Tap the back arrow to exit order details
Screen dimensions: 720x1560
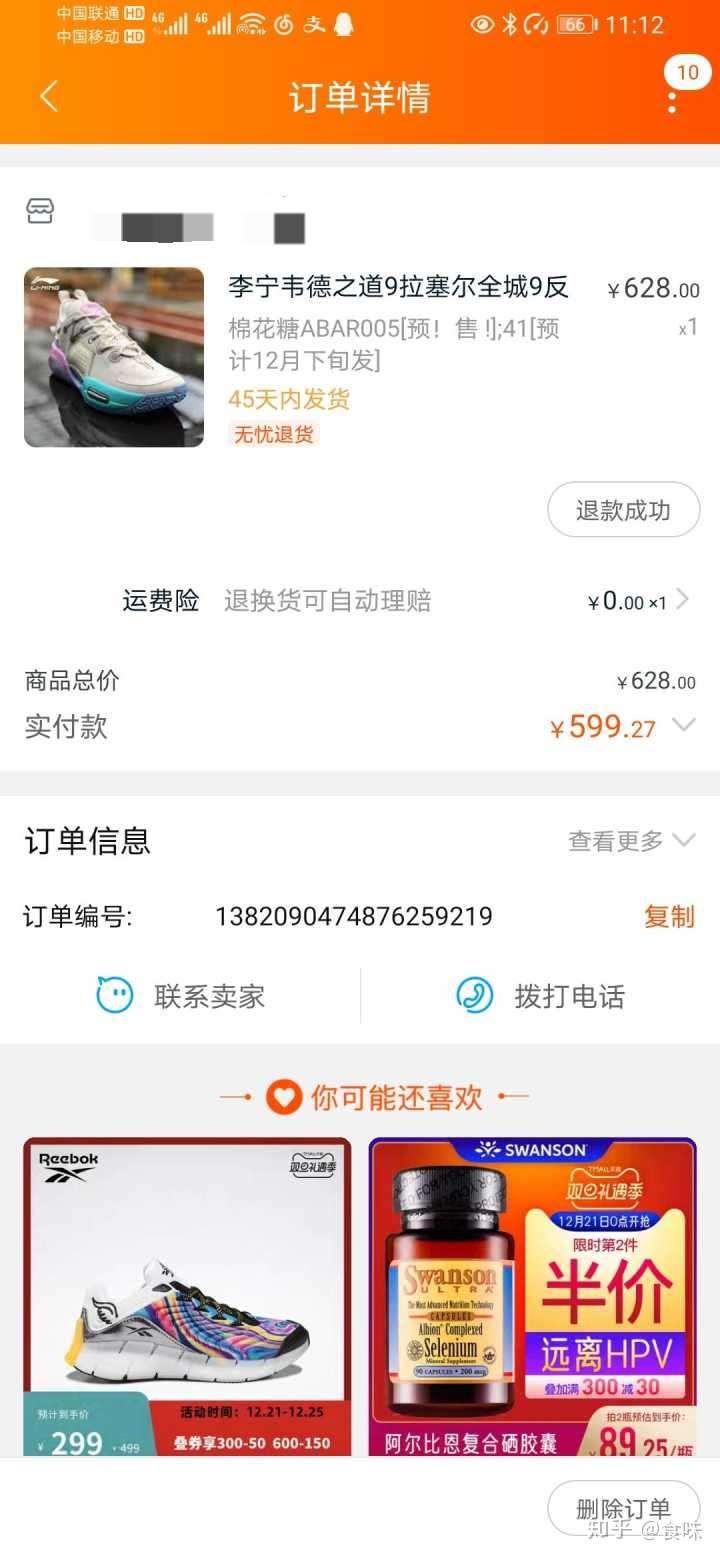pos(47,96)
